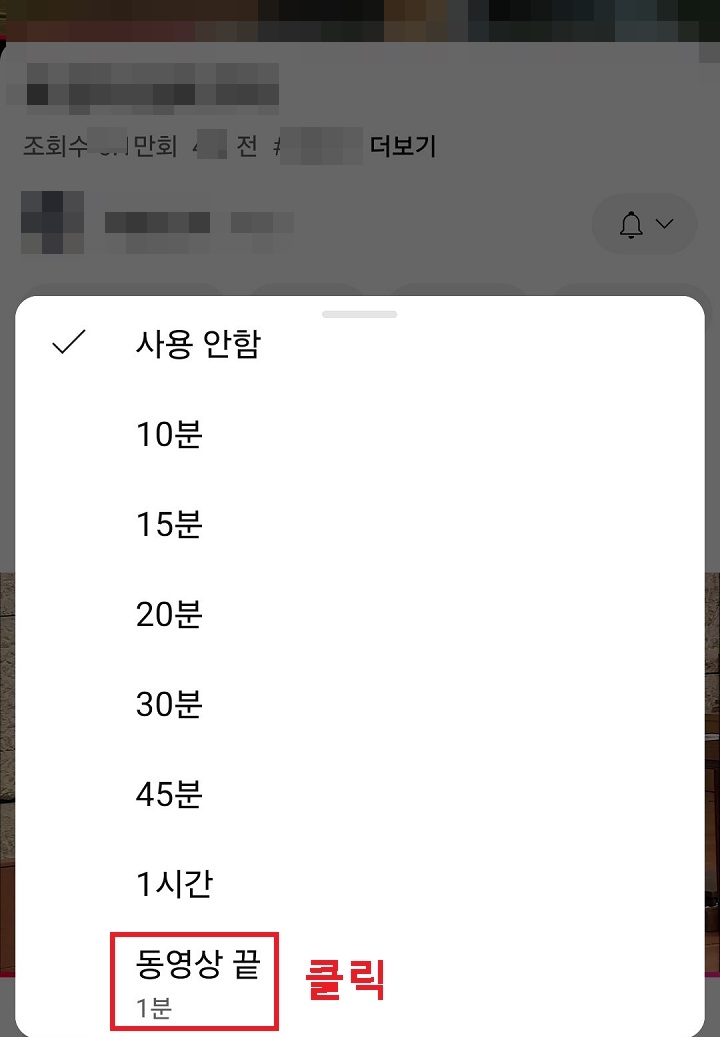Select the 30분 timer option
This screenshot has height=1037, width=720.
click(168, 703)
